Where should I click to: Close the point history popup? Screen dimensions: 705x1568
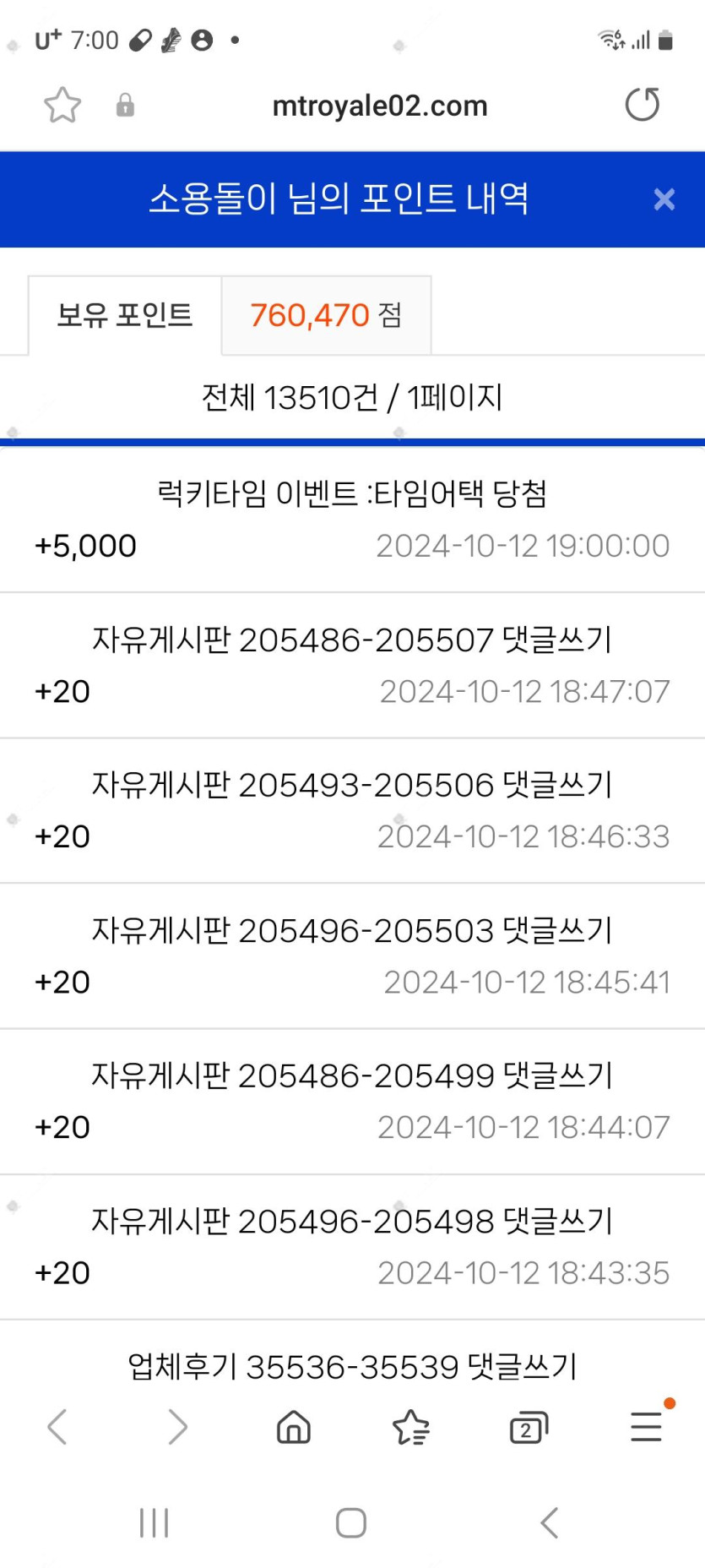coord(664,199)
